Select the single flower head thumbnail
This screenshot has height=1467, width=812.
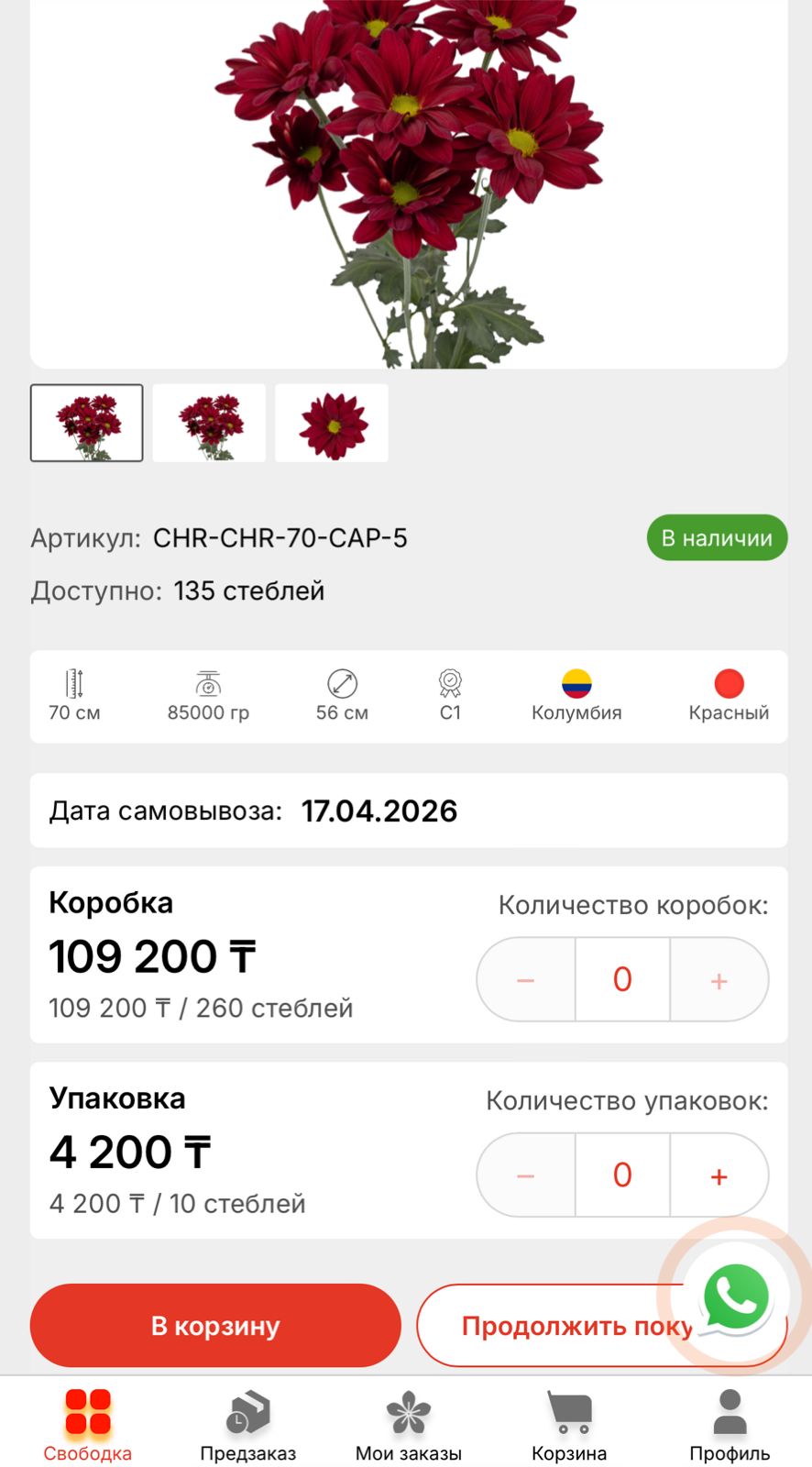point(331,423)
